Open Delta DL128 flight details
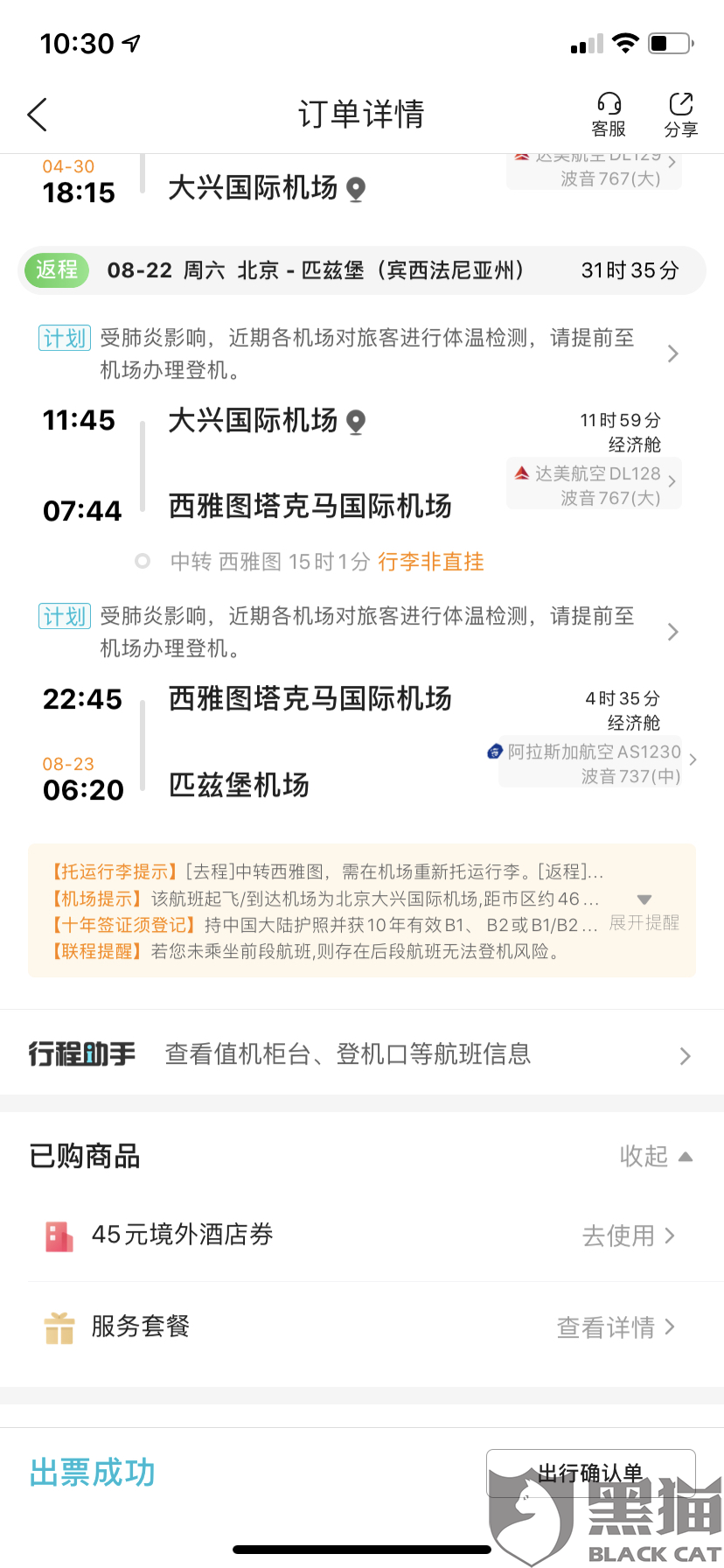The image size is (724, 1568). tap(595, 484)
